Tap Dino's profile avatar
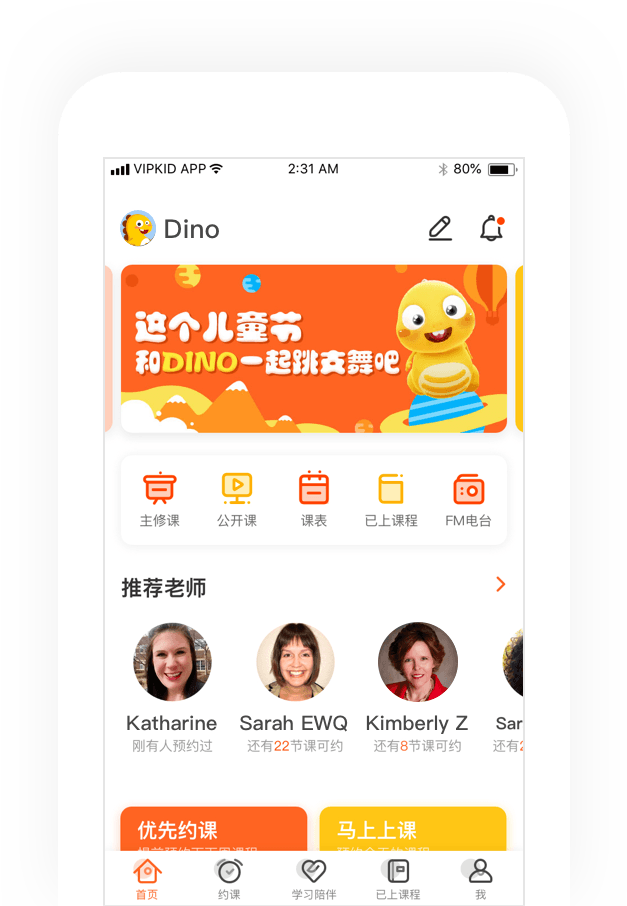Screen dimensions: 627x906 [138, 228]
